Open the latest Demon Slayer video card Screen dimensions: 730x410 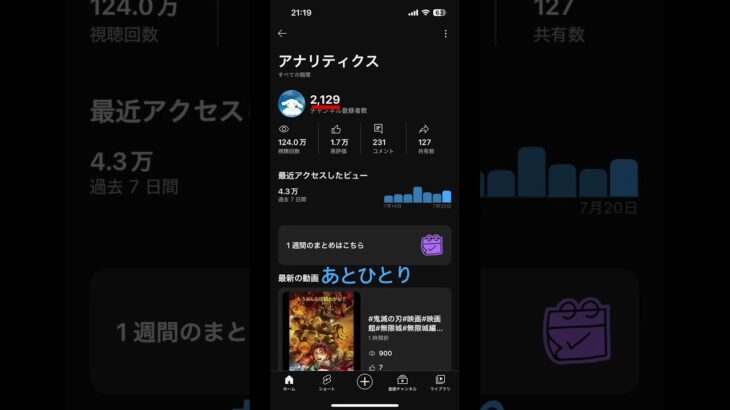[x=364, y=330]
